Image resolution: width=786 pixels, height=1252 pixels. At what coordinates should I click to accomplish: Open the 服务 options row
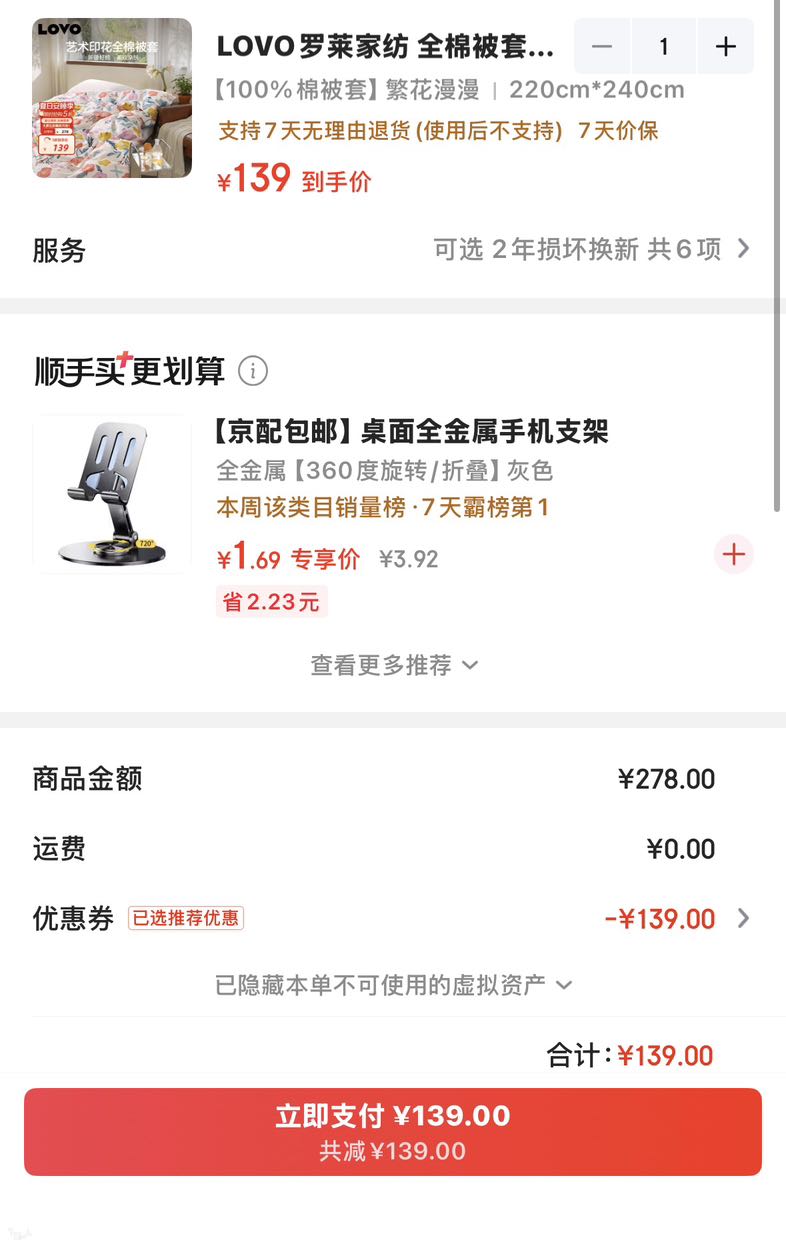393,249
